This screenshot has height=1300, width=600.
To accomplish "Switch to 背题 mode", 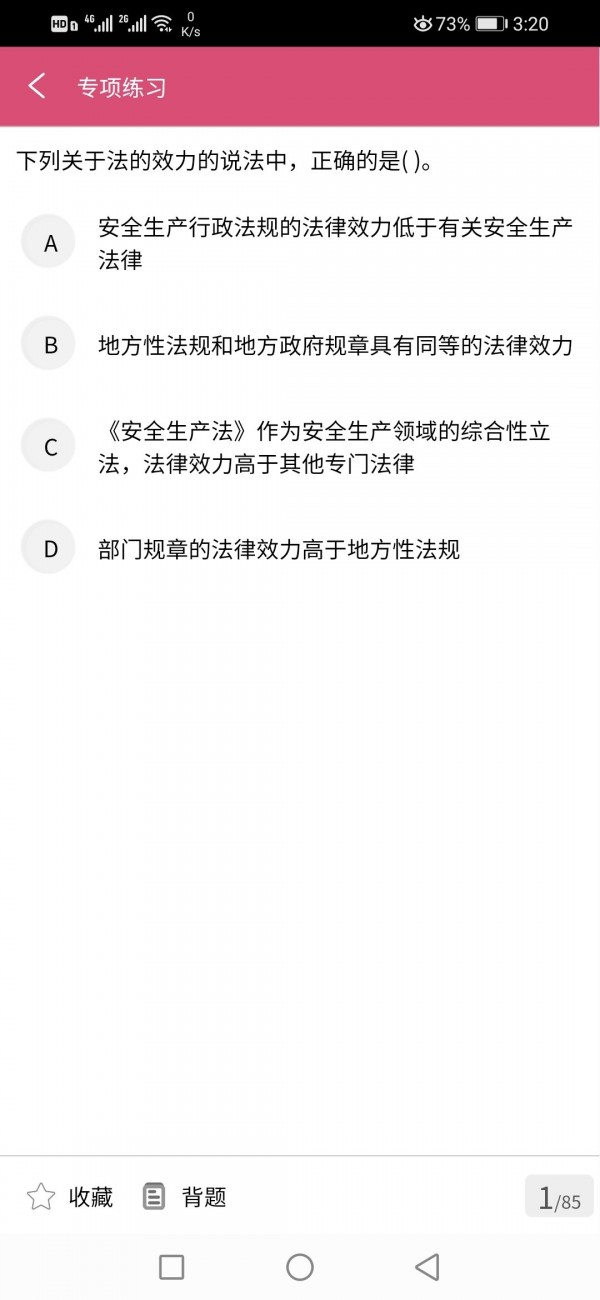I will tap(185, 1197).
